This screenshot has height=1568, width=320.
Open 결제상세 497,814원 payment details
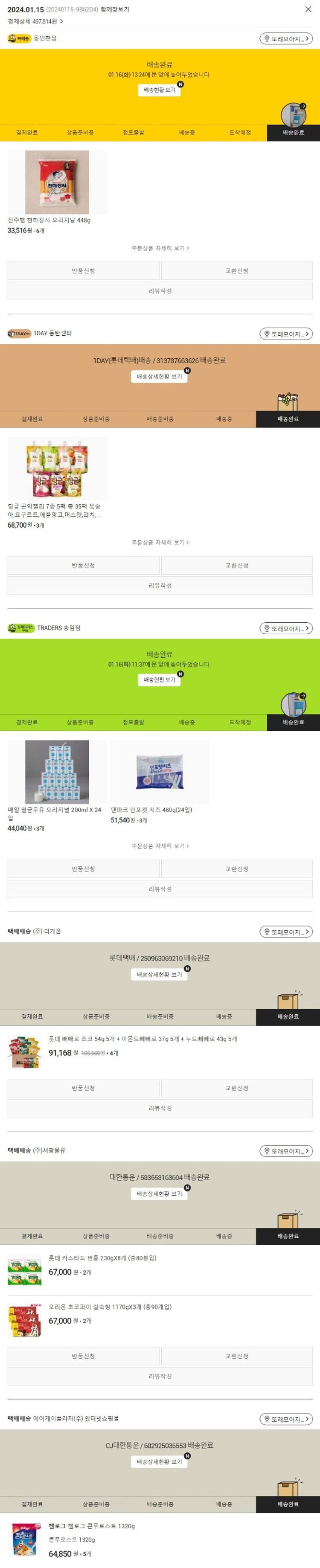35,21
